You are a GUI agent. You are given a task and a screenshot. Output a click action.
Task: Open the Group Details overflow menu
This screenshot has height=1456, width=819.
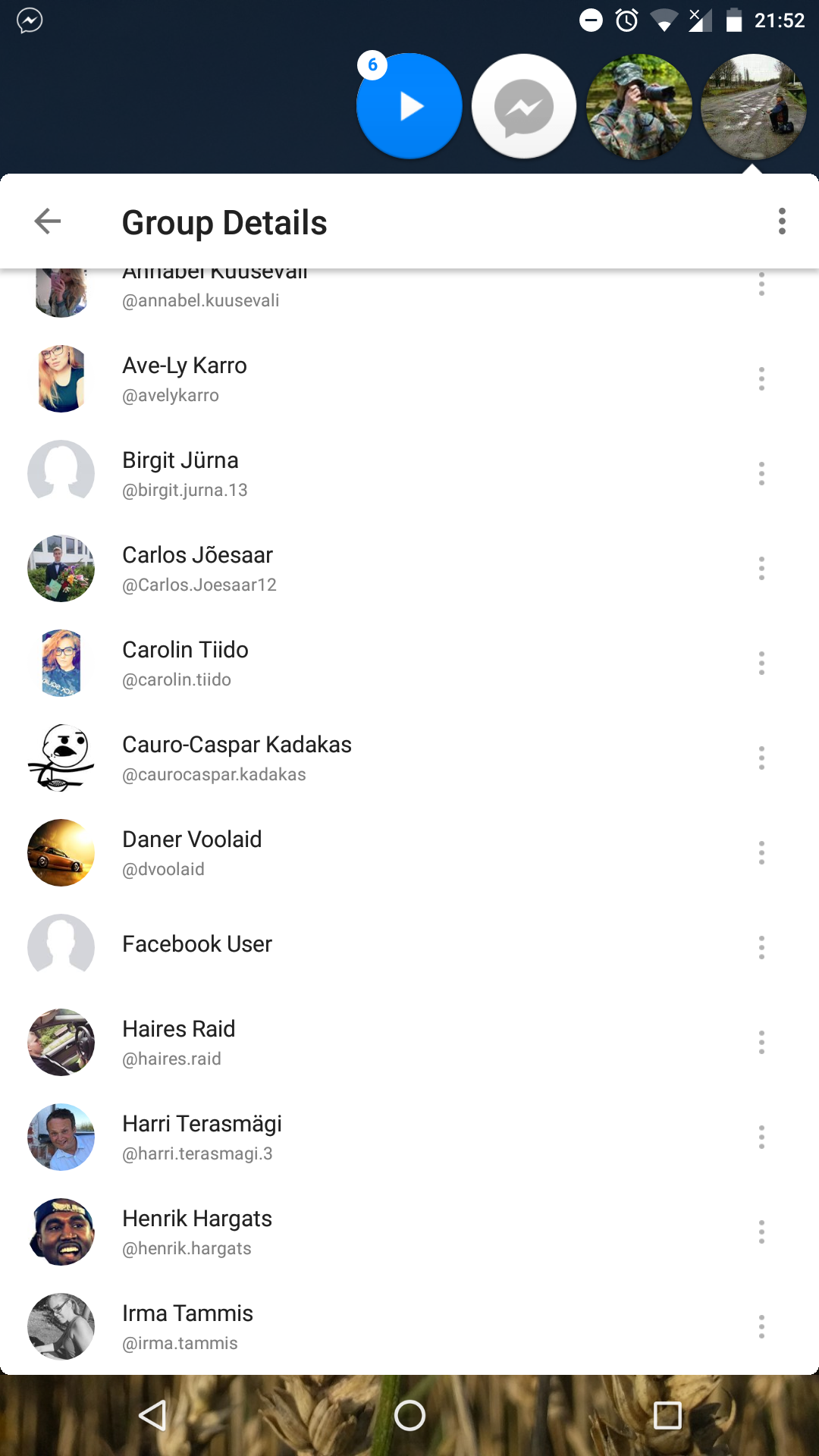pos(782,221)
